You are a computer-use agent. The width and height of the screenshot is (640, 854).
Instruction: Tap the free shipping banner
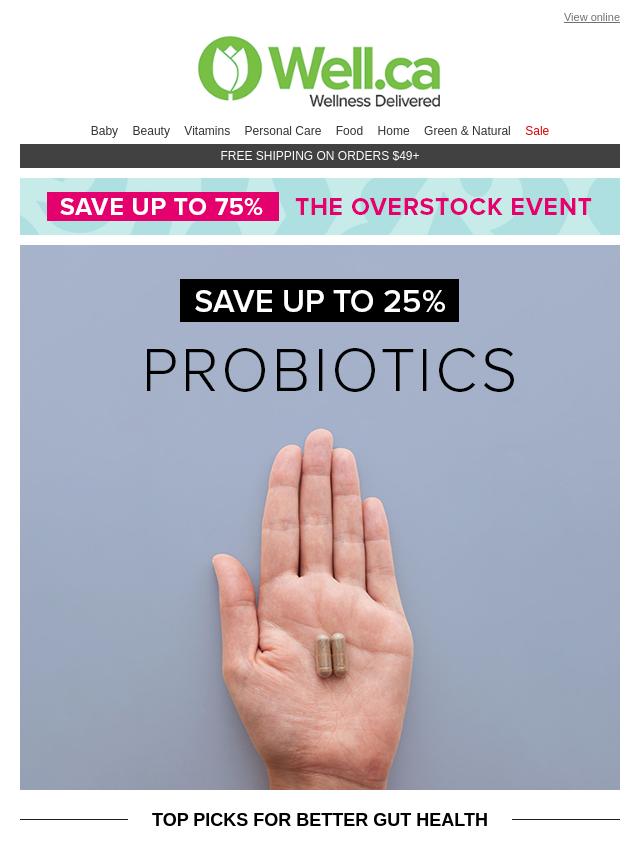pos(320,156)
